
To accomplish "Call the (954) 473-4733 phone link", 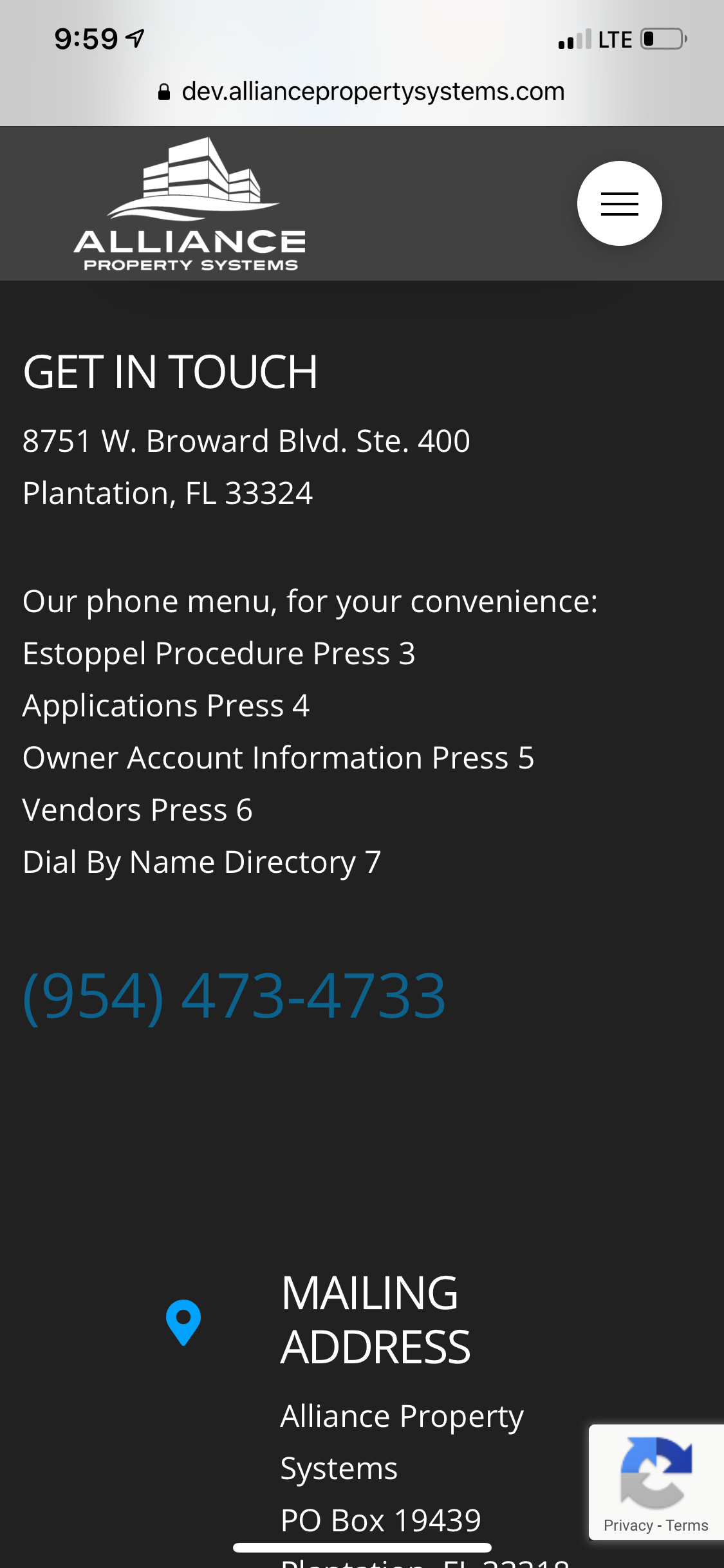I will coord(234,996).
